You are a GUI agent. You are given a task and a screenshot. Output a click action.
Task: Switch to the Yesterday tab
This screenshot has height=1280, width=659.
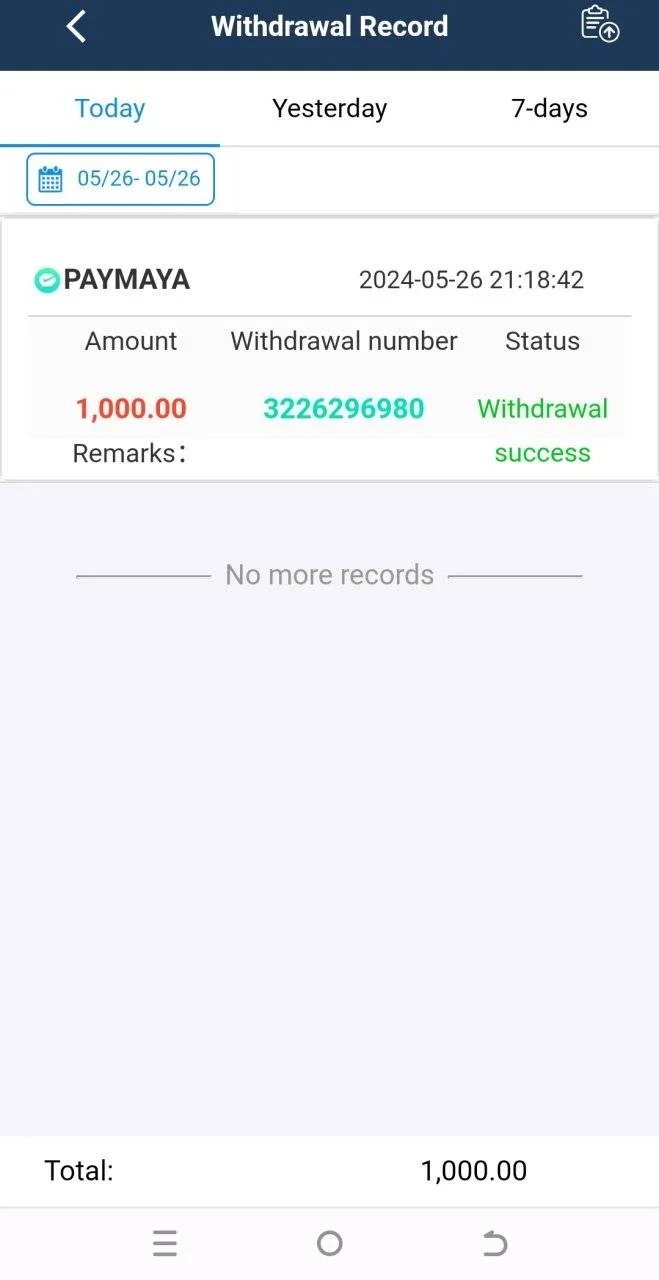[x=330, y=108]
